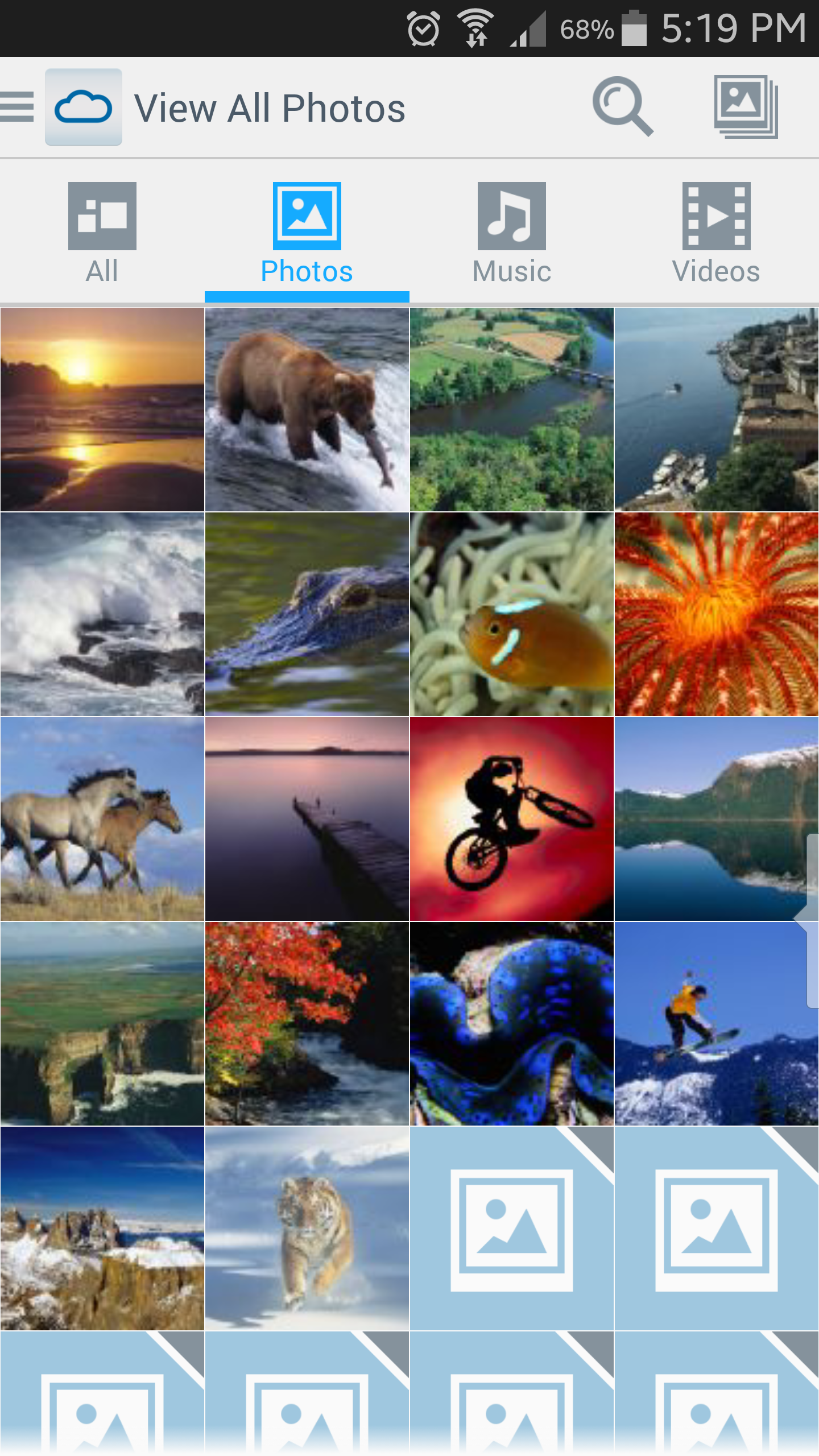Switch to the All tab
Screen dimensions: 819x1456
pos(102,232)
